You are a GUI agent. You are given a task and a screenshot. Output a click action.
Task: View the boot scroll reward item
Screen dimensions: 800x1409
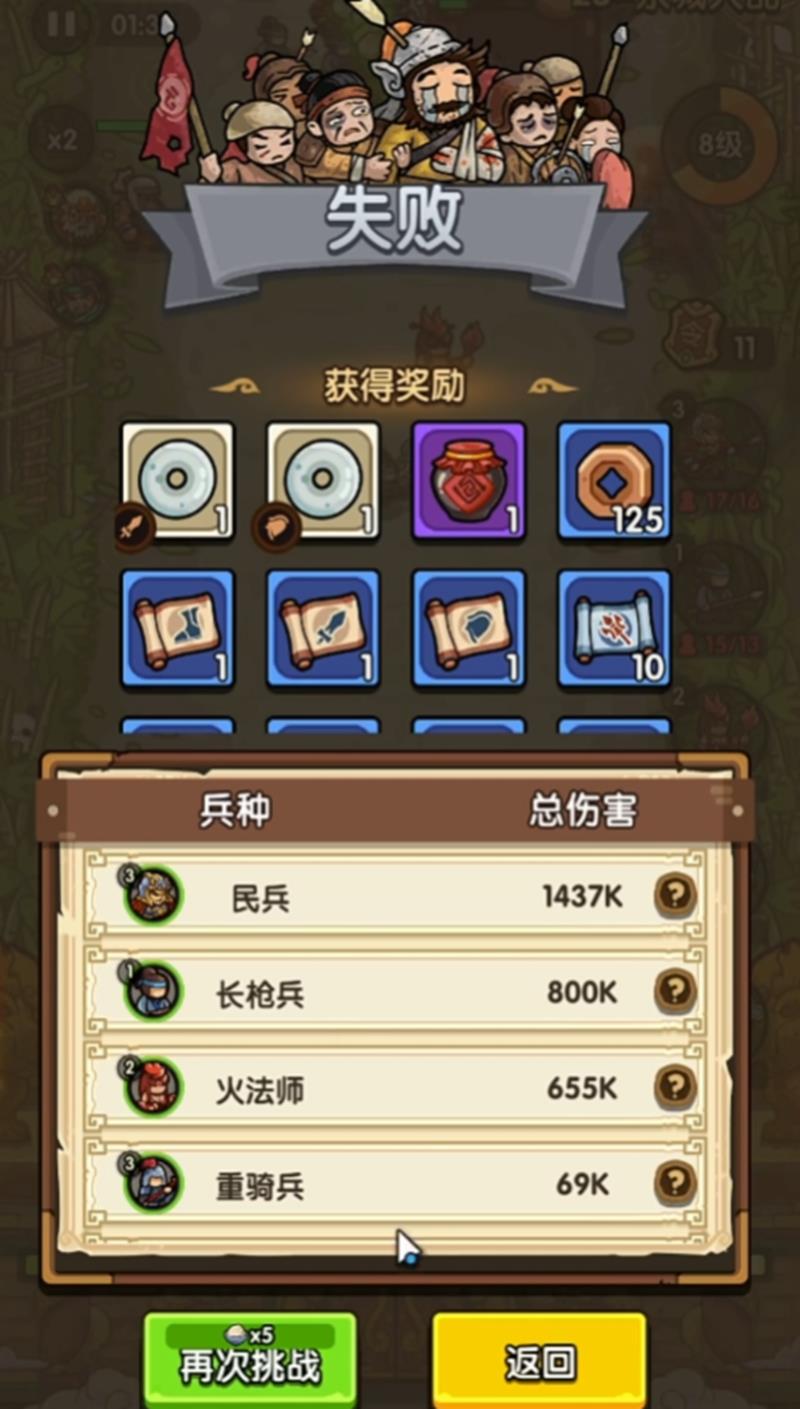click(178, 629)
